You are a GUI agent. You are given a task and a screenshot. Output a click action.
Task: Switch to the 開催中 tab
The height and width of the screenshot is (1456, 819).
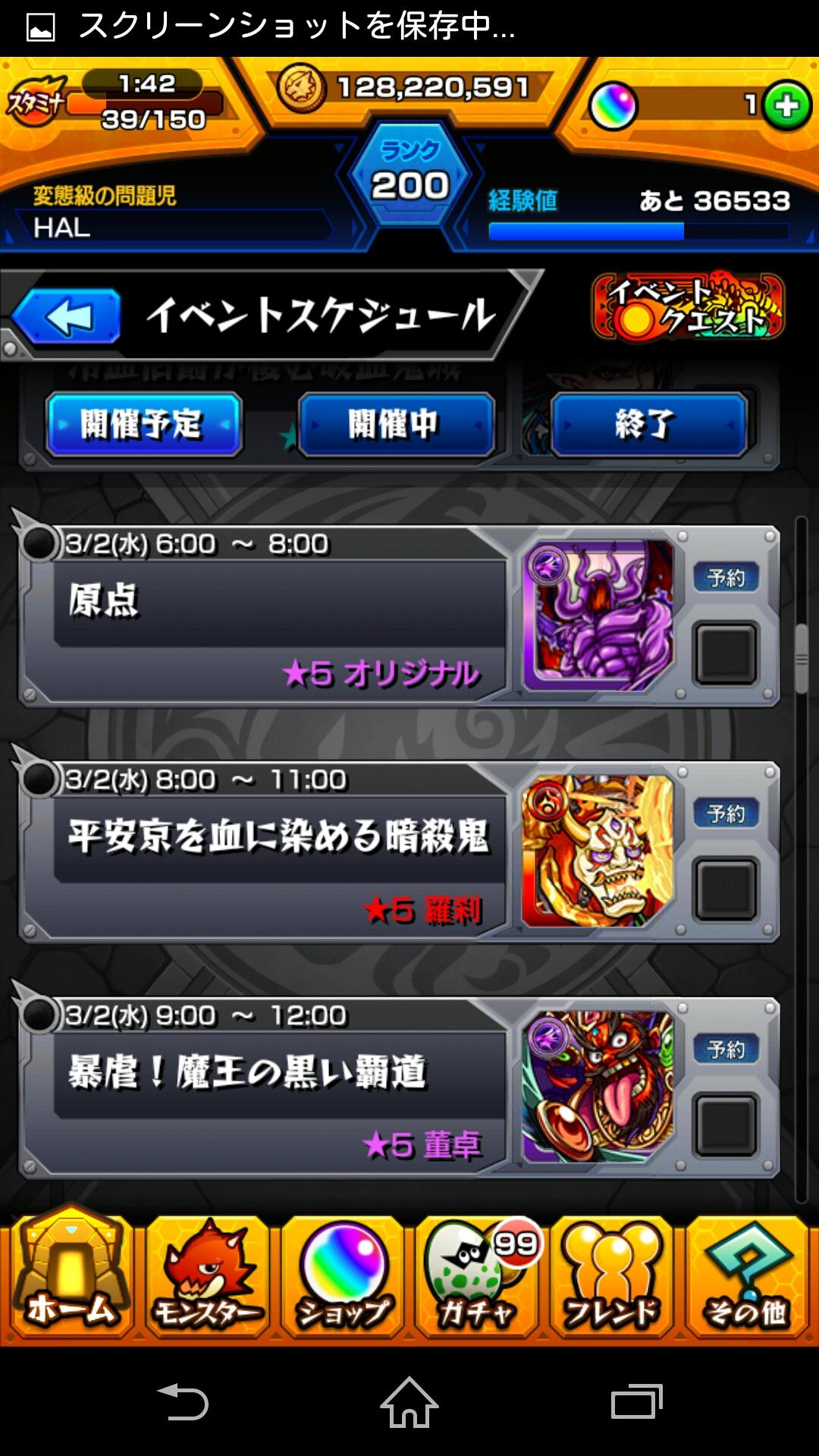(397, 427)
